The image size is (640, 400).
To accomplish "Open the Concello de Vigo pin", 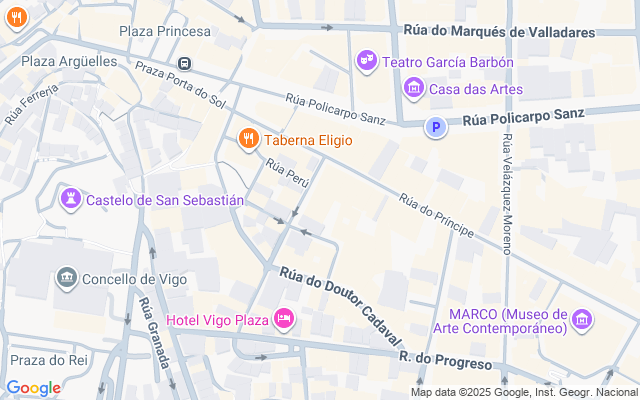I will (67, 278).
